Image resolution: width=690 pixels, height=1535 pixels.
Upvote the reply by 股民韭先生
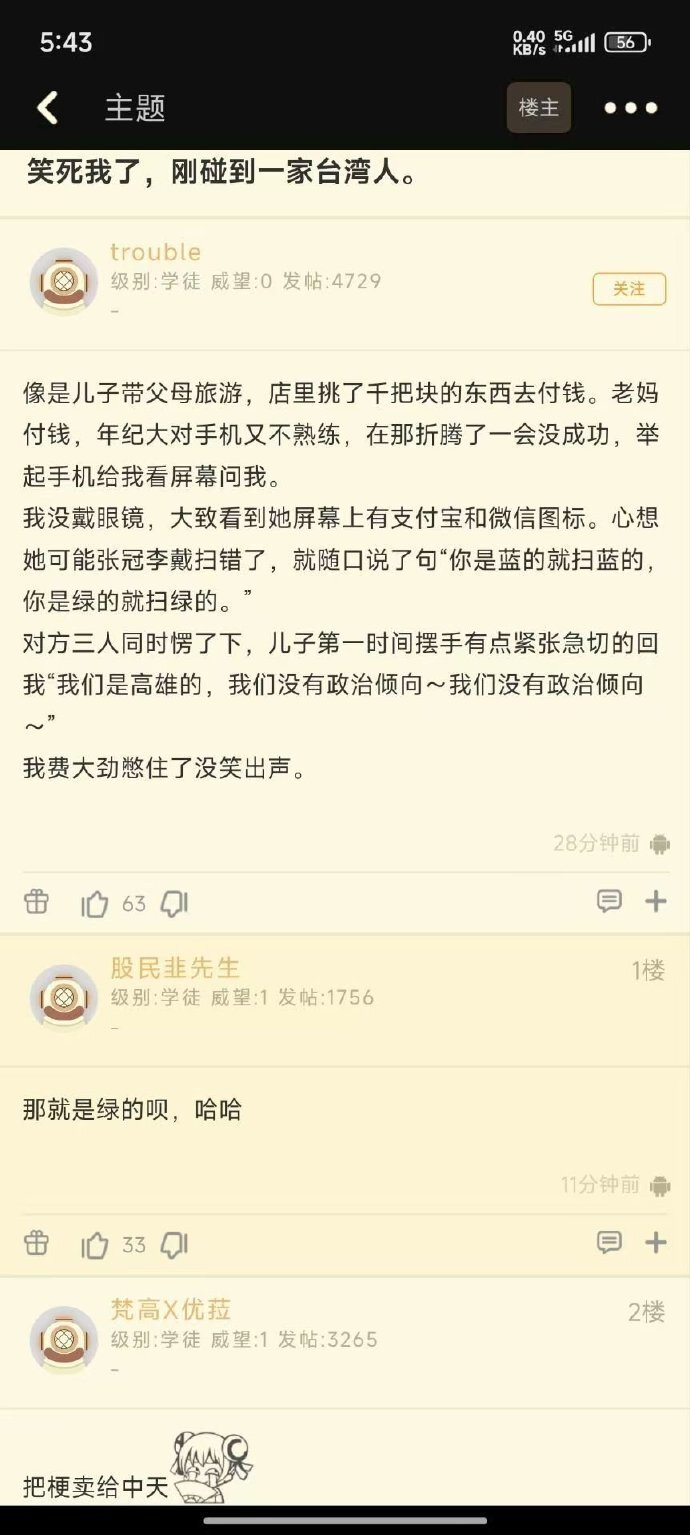(95, 1245)
